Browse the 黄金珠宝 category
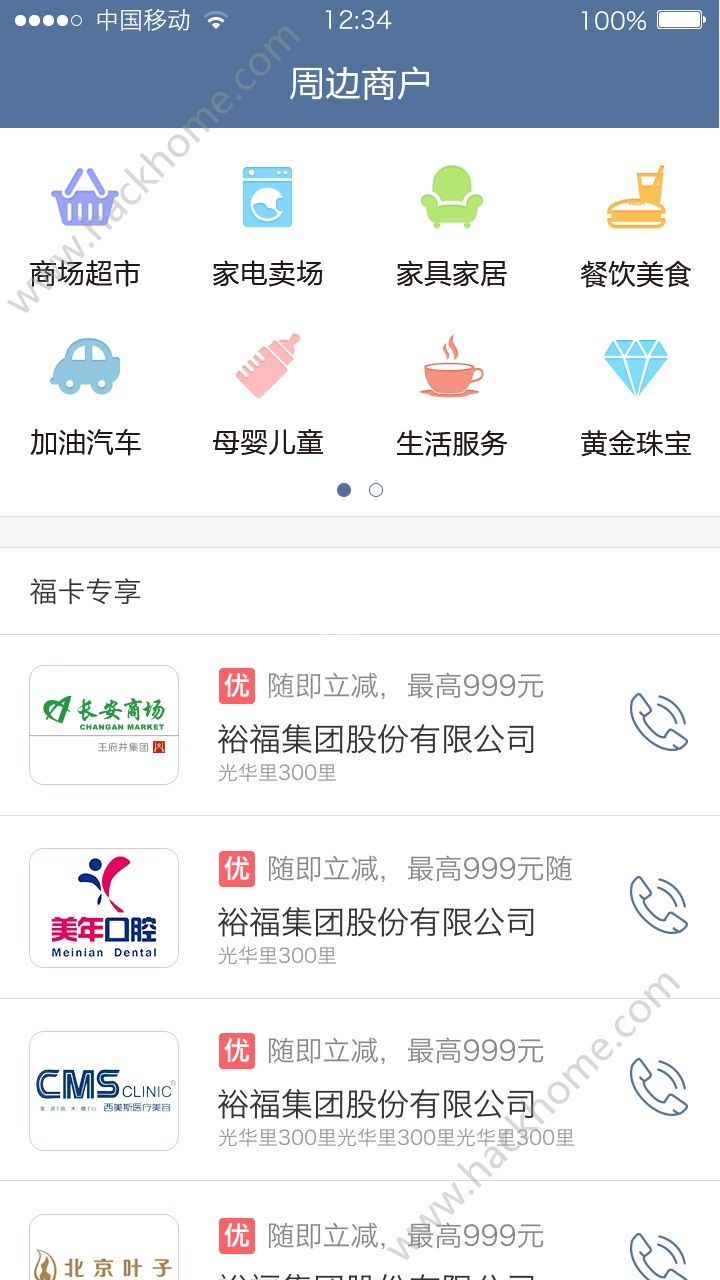Viewport: 720px width, 1280px height. pos(635,395)
